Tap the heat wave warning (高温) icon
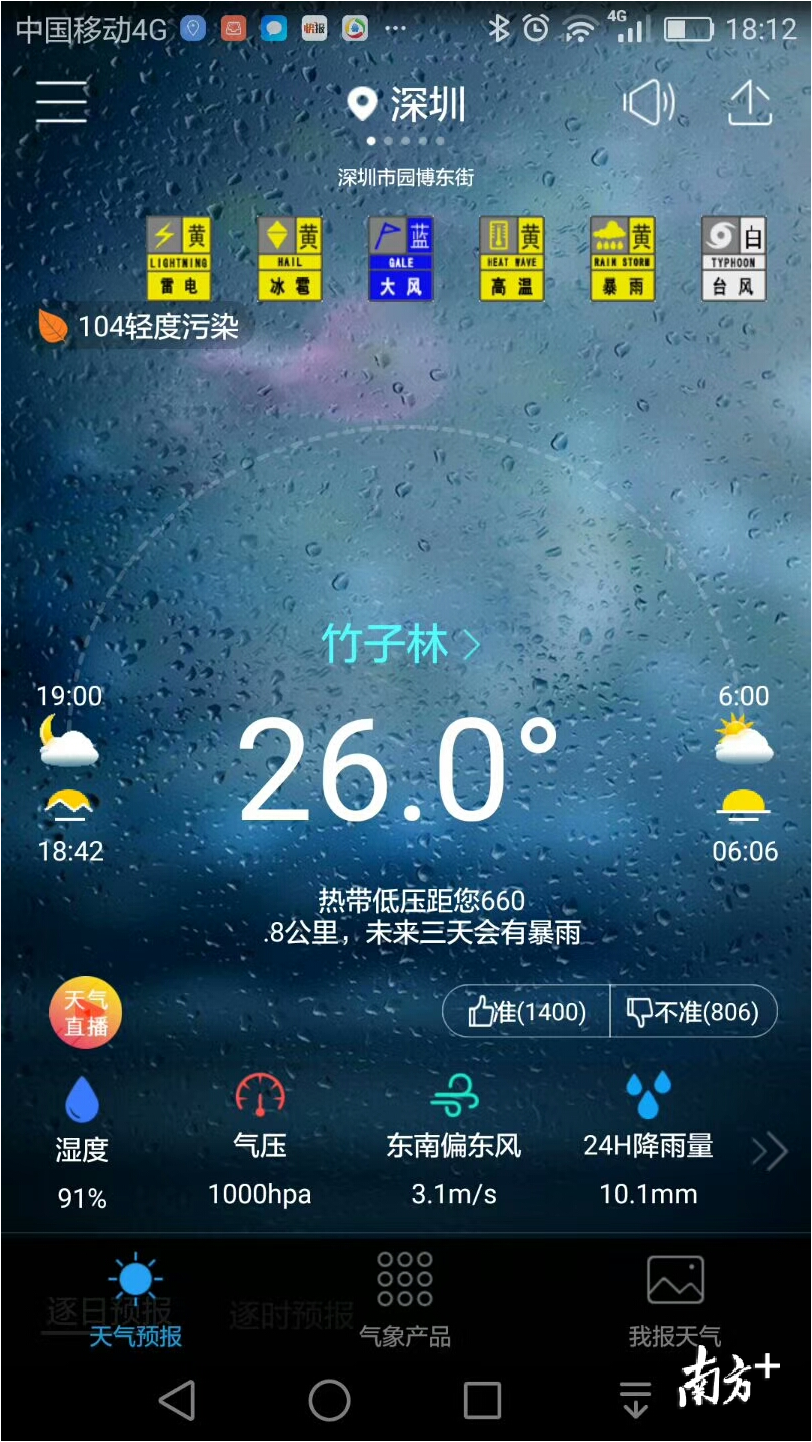Image resolution: width=812 pixels, height=1442 pixels. point(511,258)
